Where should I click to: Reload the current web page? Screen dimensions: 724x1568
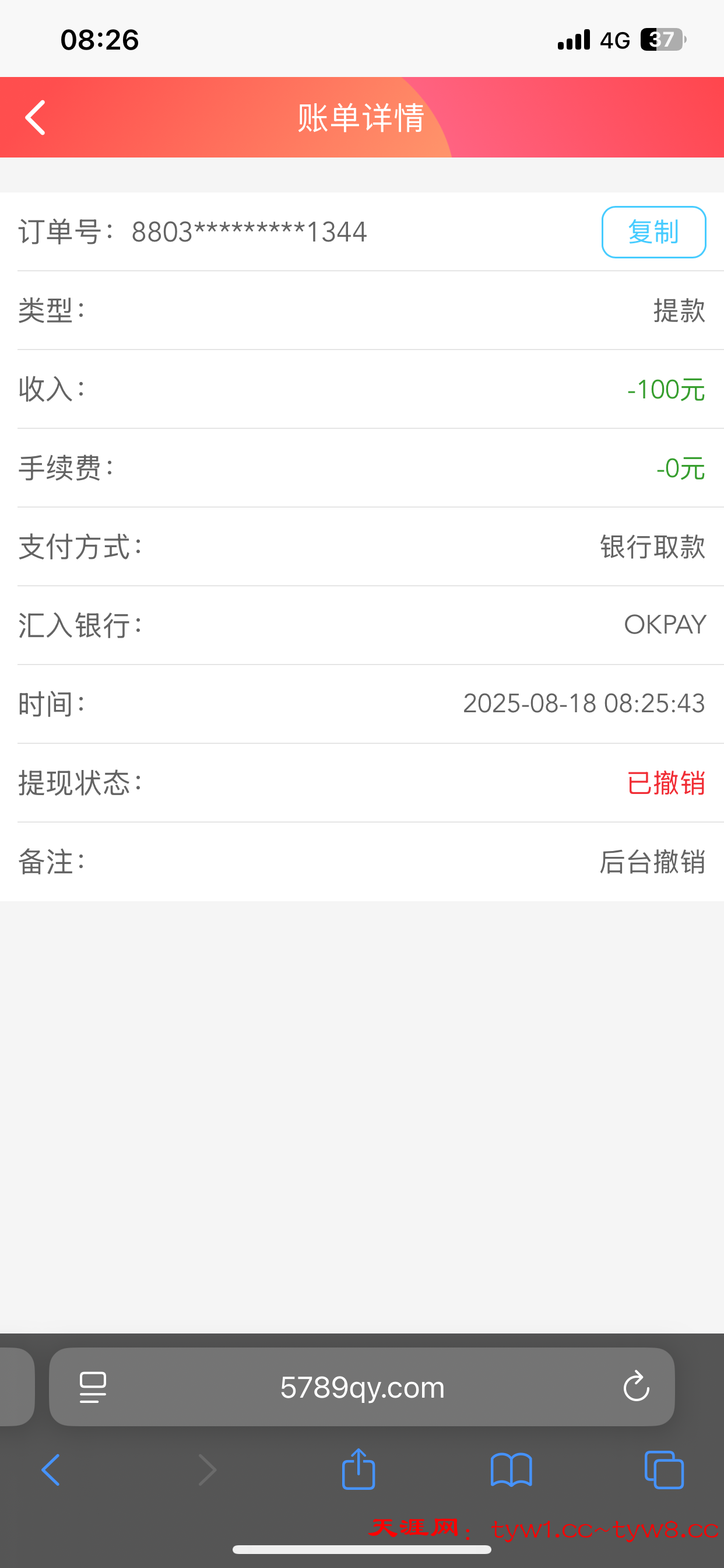(637, 1387)
